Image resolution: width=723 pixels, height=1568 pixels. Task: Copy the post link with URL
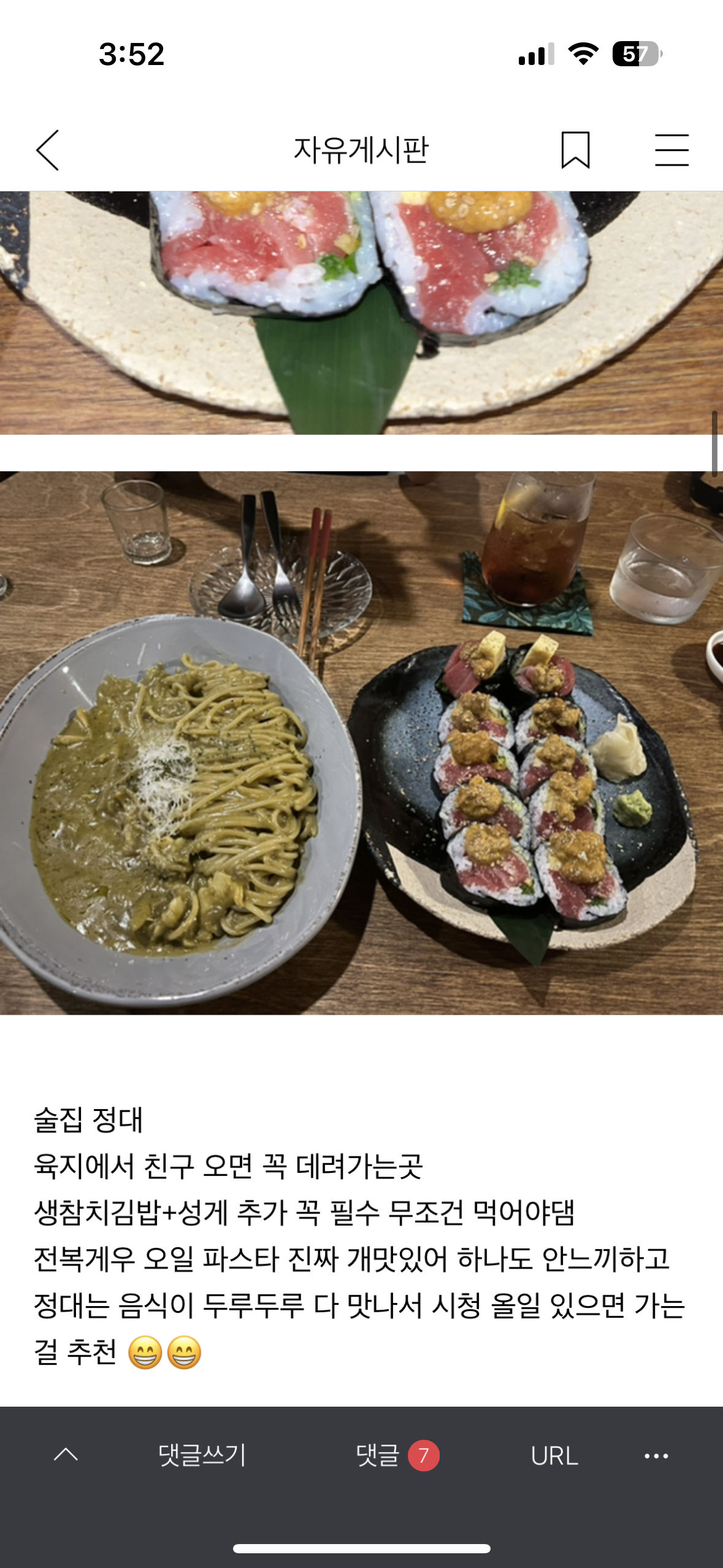pos(554,1456)
